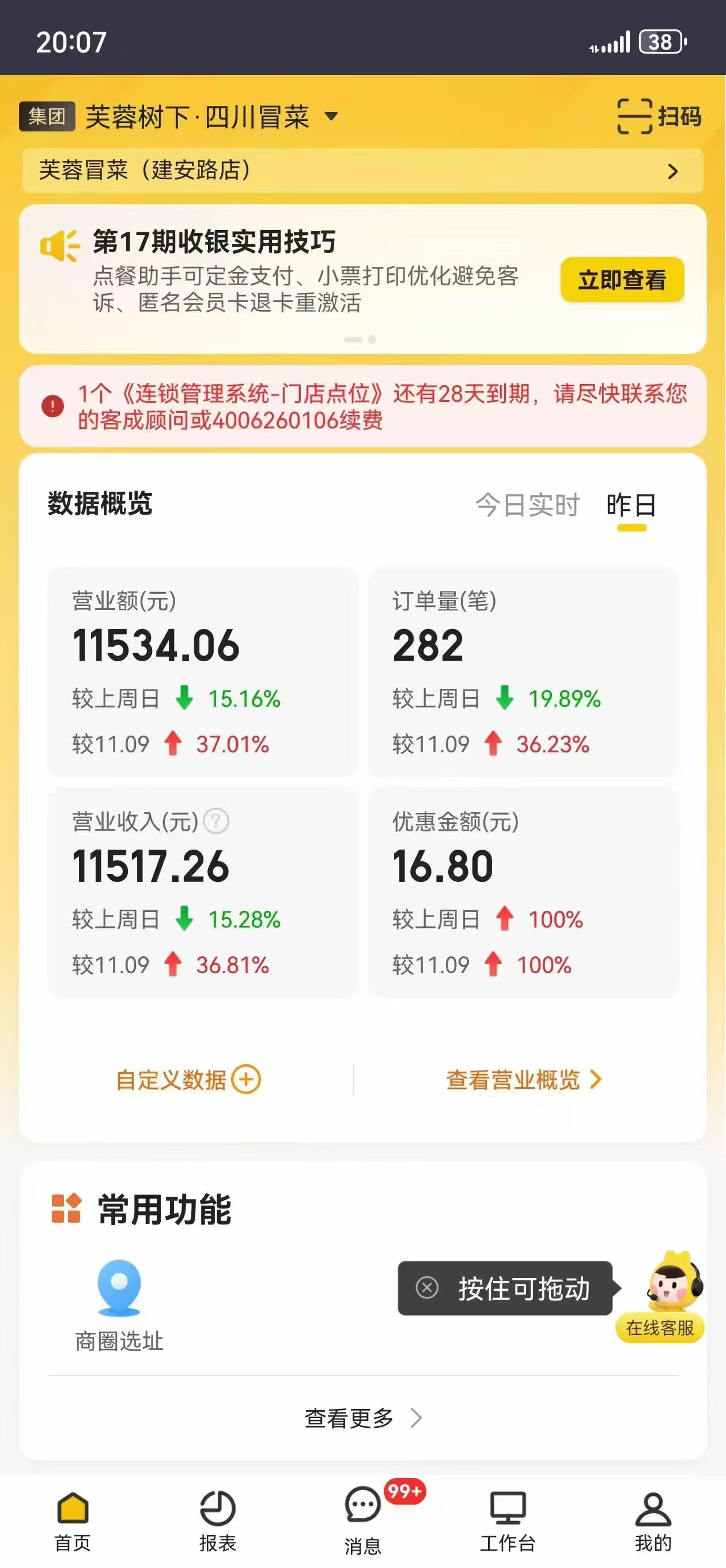Expand the 芙蓉树下·四川冒菜 group dropdown
The width and height of the screenshot is (726, 1568).
click(330, 119)
